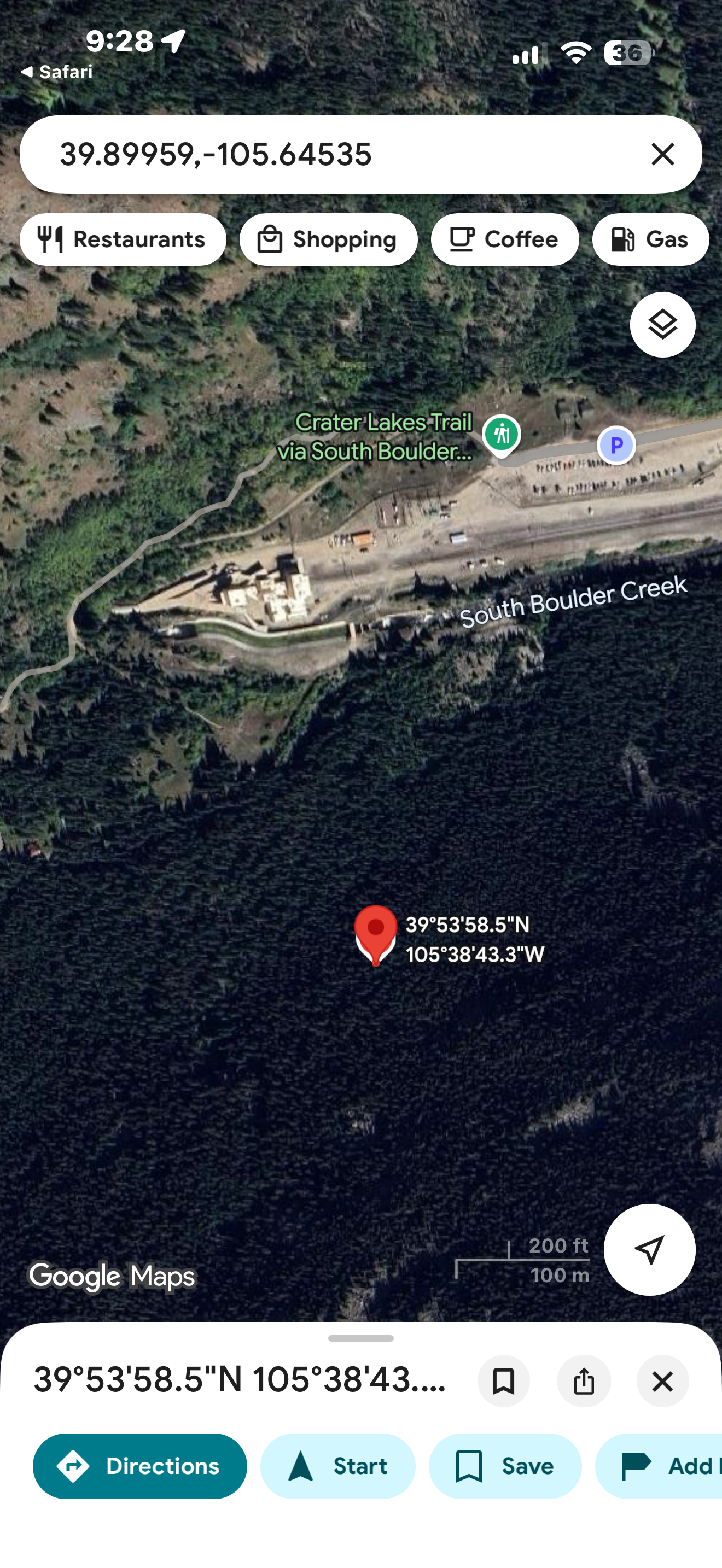Get Directions to this pin
Viewport: 722px width, 1568px height.
coord(139,1466)
